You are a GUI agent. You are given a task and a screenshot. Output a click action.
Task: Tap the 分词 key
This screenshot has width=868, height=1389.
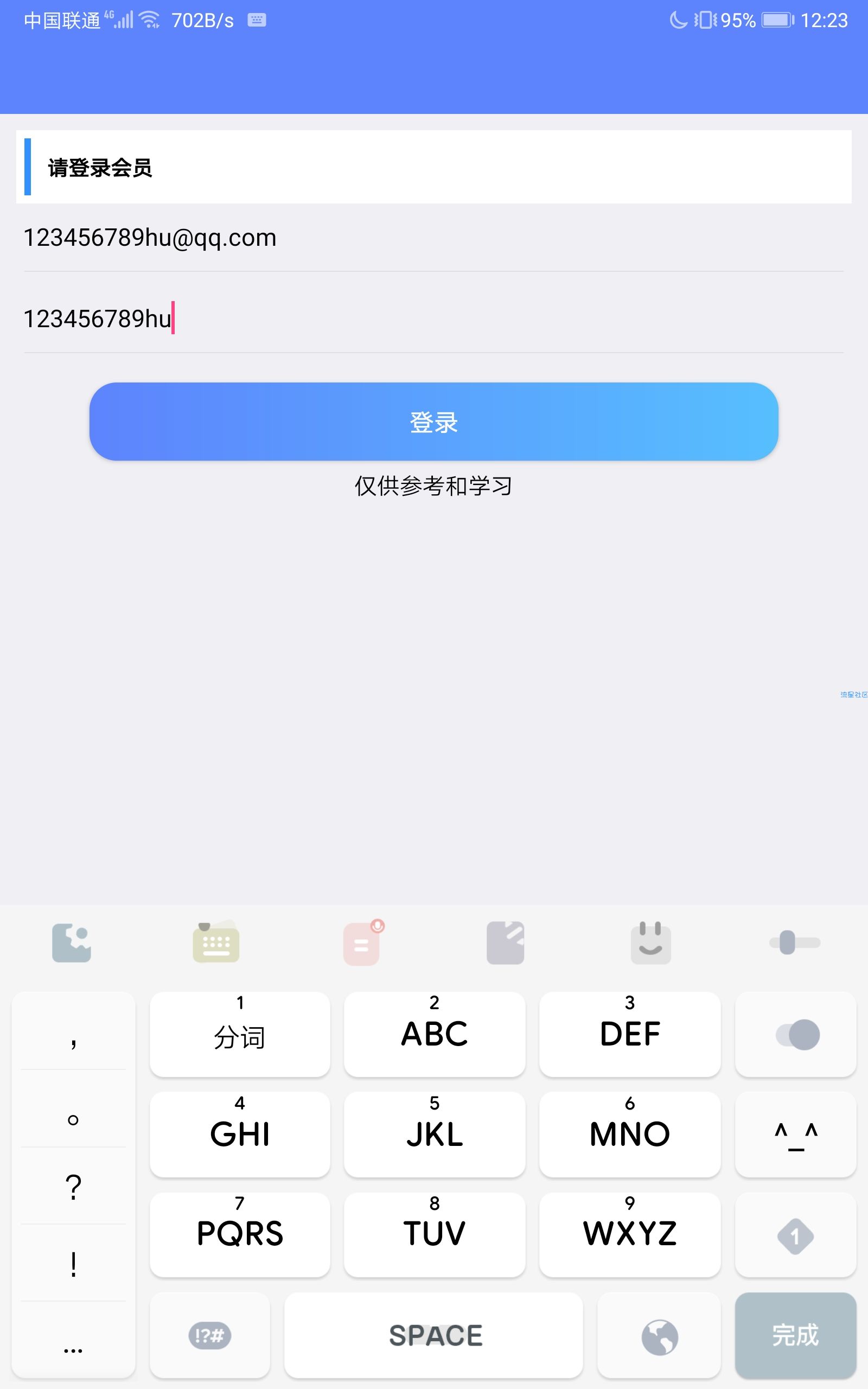pyautogui.click(x=239, y=1033)
